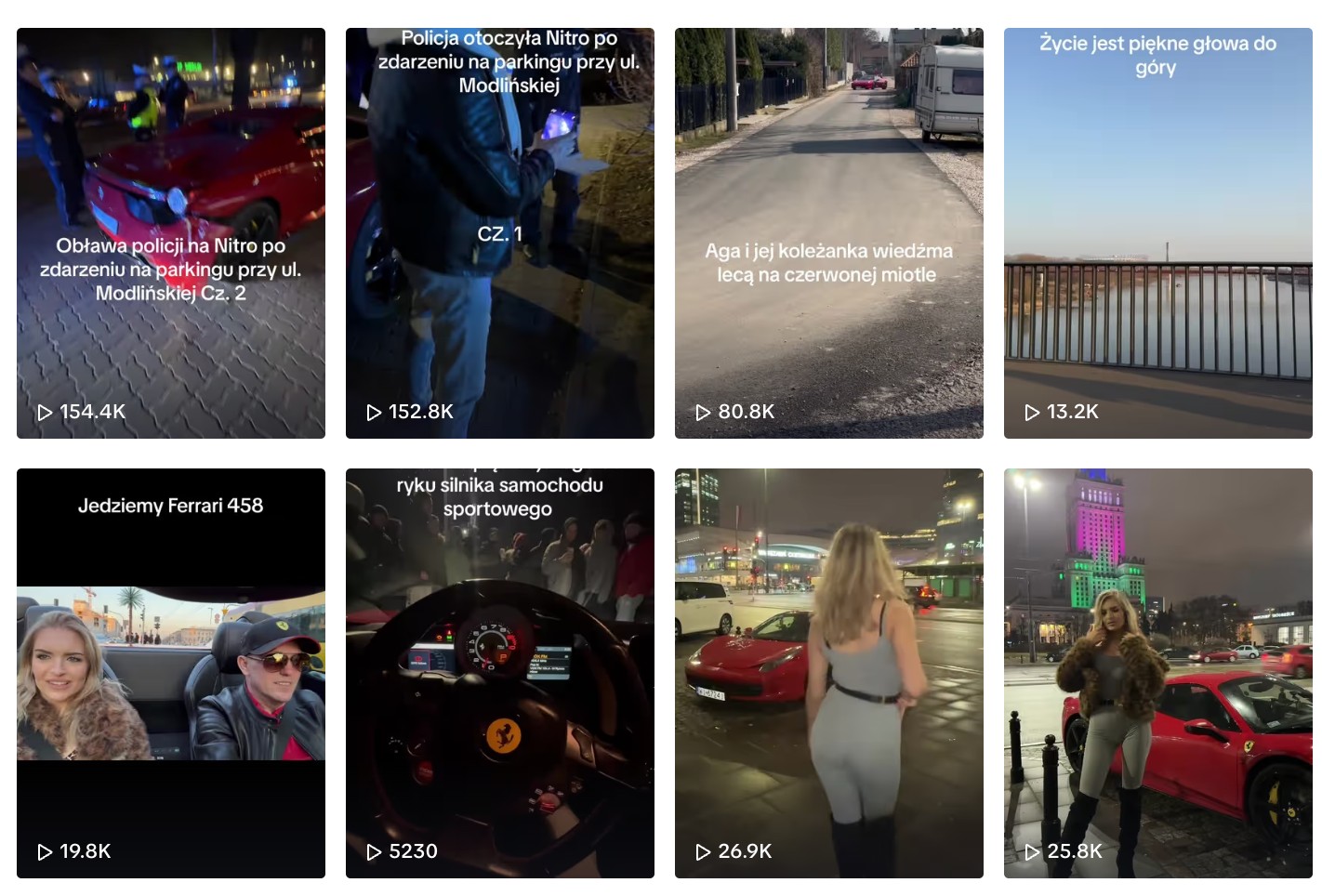
Task: Play the 'Policja otoczyła Nitro' CZ. 1 video
Action: coord(500,232)
